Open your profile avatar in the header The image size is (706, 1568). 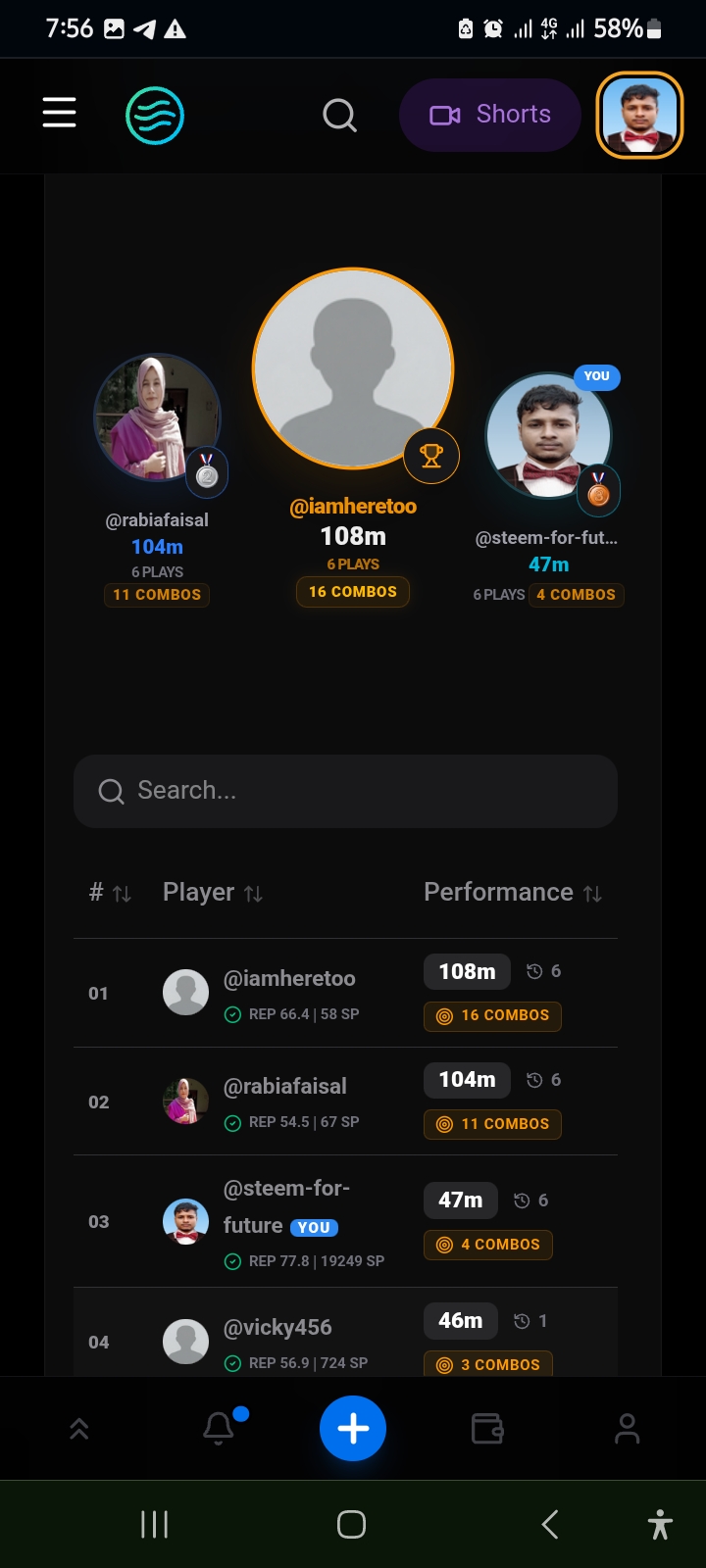639,115
